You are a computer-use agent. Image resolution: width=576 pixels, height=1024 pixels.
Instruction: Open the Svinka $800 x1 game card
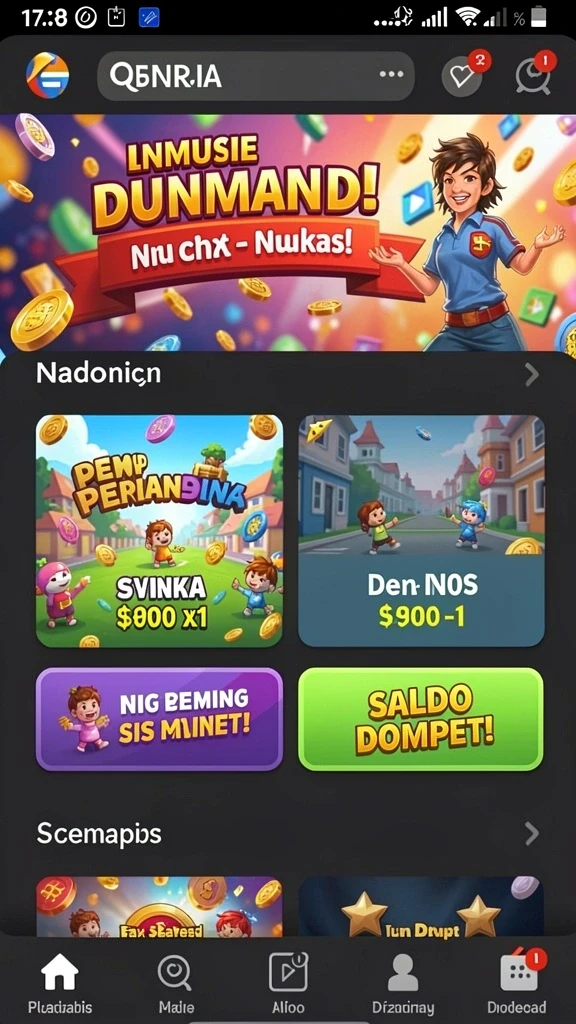pos(159,531)
